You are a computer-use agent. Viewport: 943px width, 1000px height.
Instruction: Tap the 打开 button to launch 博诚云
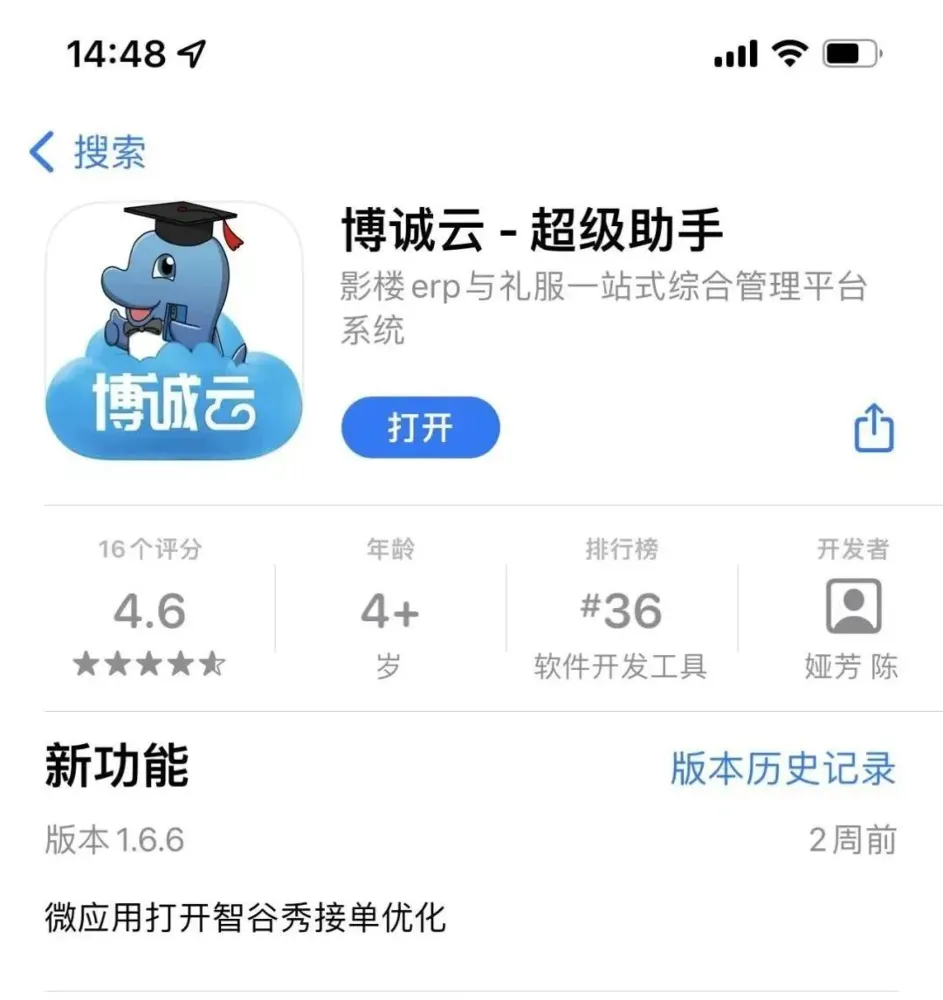420,428
